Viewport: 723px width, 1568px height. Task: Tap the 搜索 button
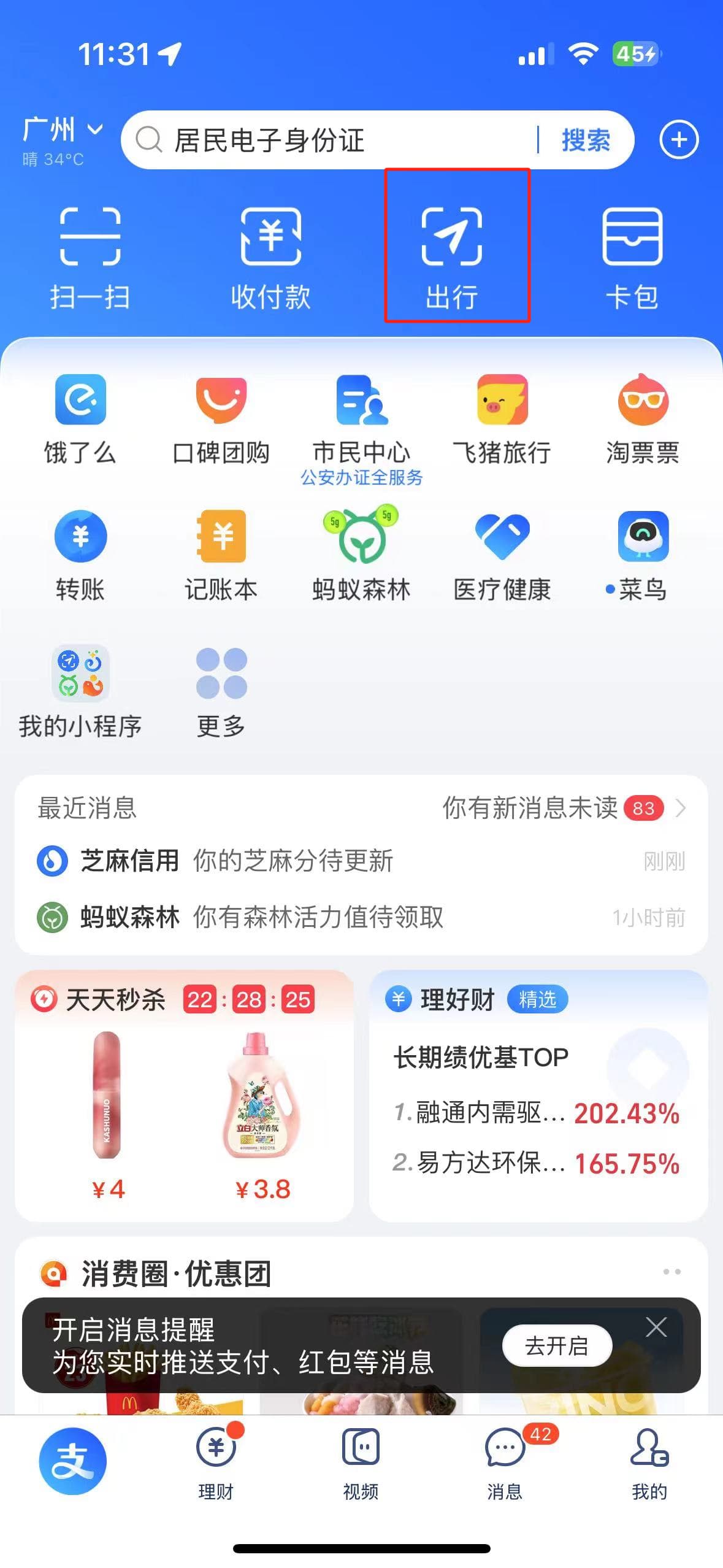[586, 140]
